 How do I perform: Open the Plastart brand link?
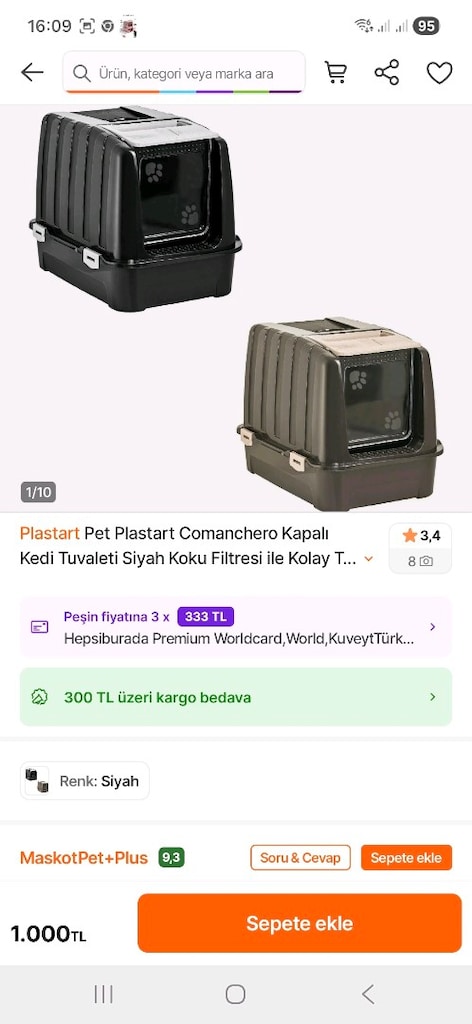tap(50, 534)
